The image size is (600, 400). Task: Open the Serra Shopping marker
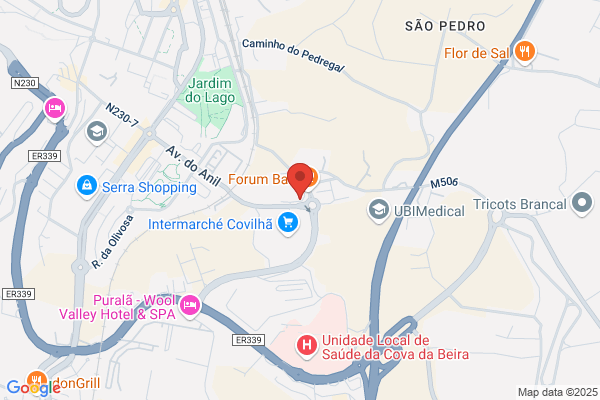tap(87, 186)
